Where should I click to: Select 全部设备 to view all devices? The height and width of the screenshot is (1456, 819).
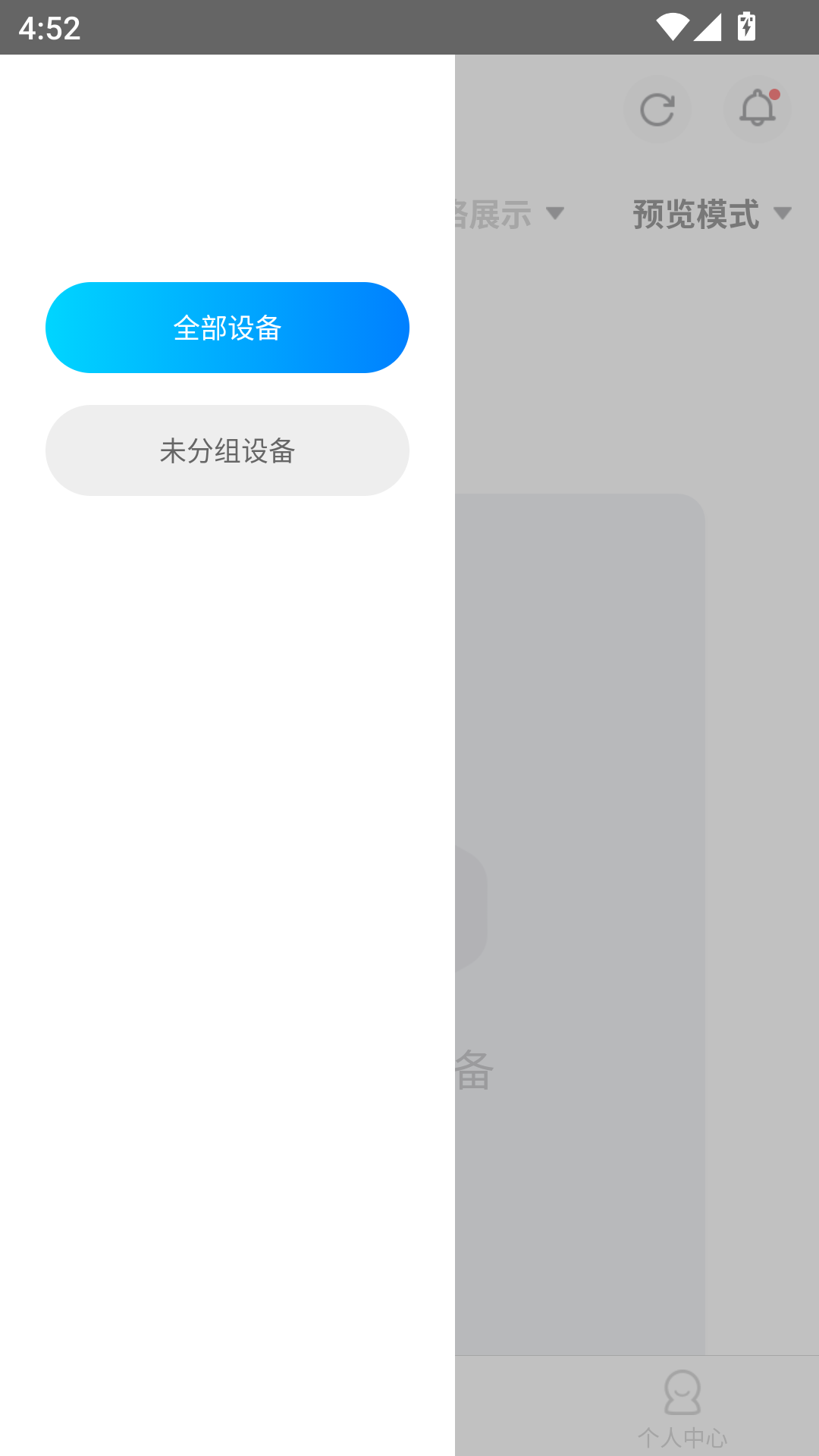tap(227, 328)
